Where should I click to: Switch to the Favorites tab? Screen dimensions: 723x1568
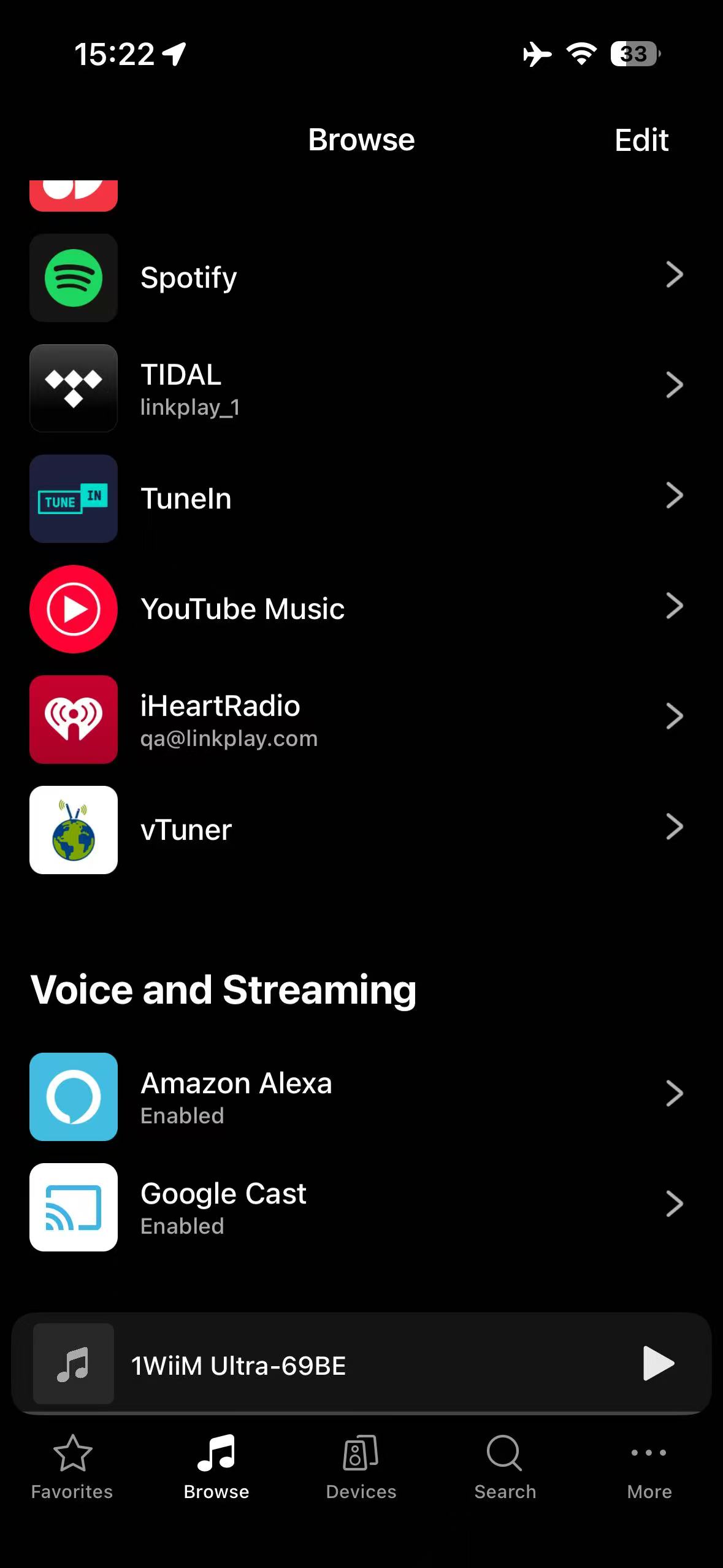point(72,1466)
